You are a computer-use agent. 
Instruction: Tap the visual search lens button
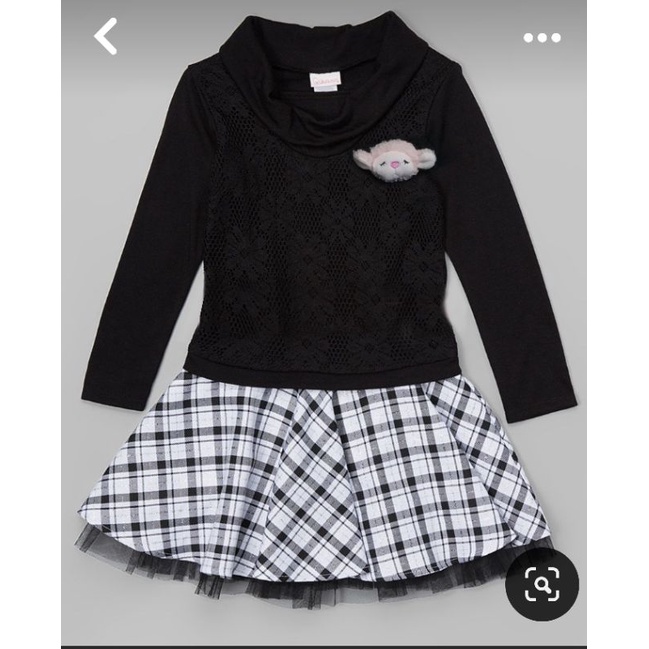(x=542, y=585)
